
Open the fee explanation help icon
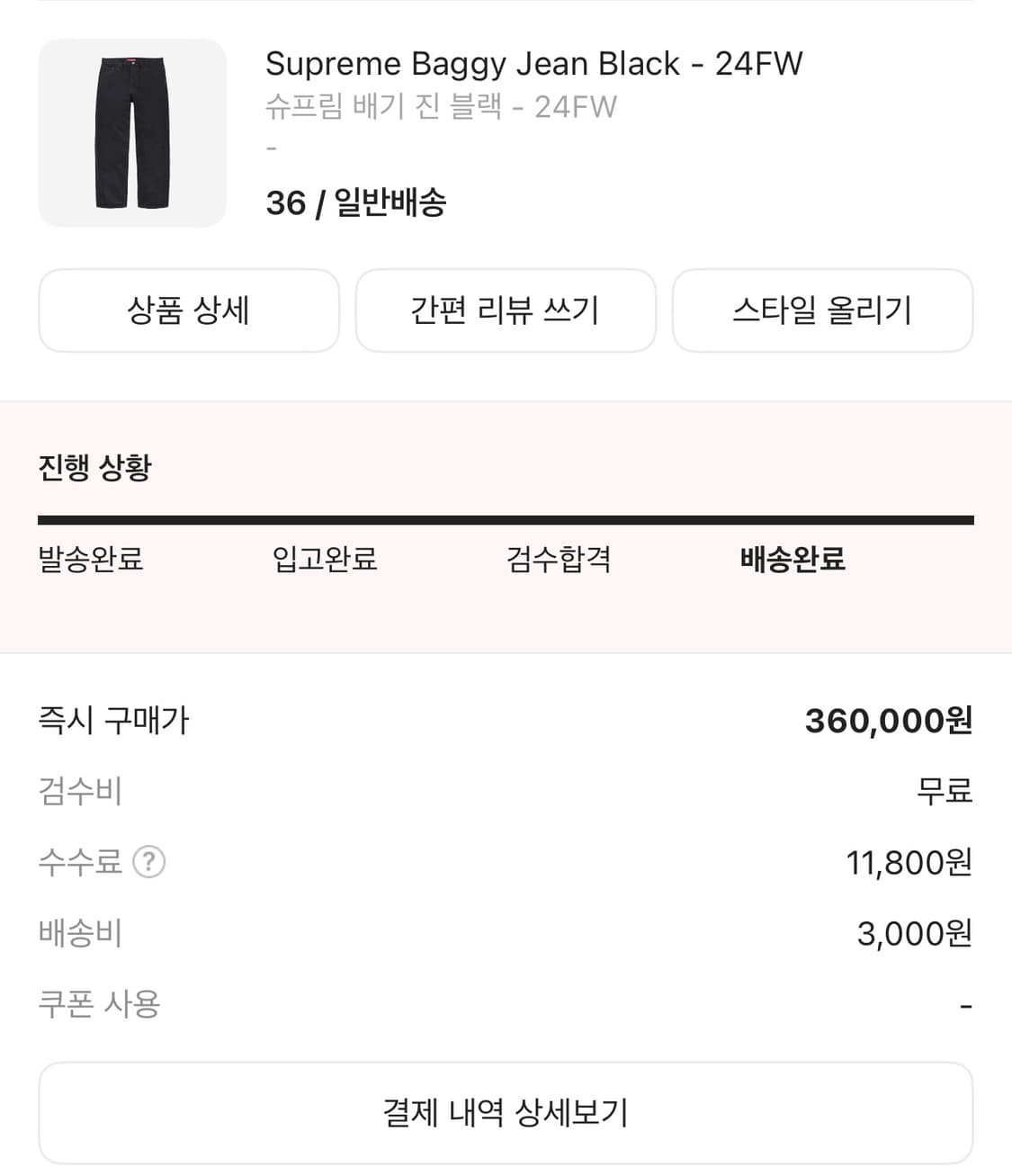(148, 862)
